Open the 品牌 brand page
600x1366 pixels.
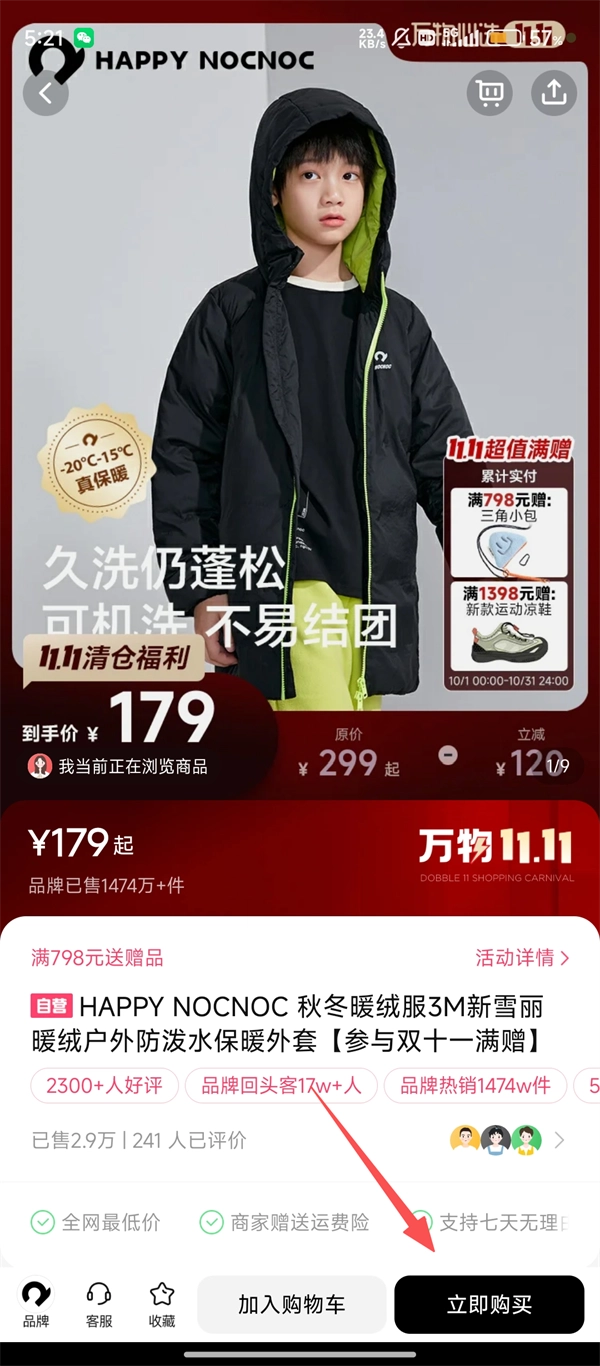pos(36,1304)
